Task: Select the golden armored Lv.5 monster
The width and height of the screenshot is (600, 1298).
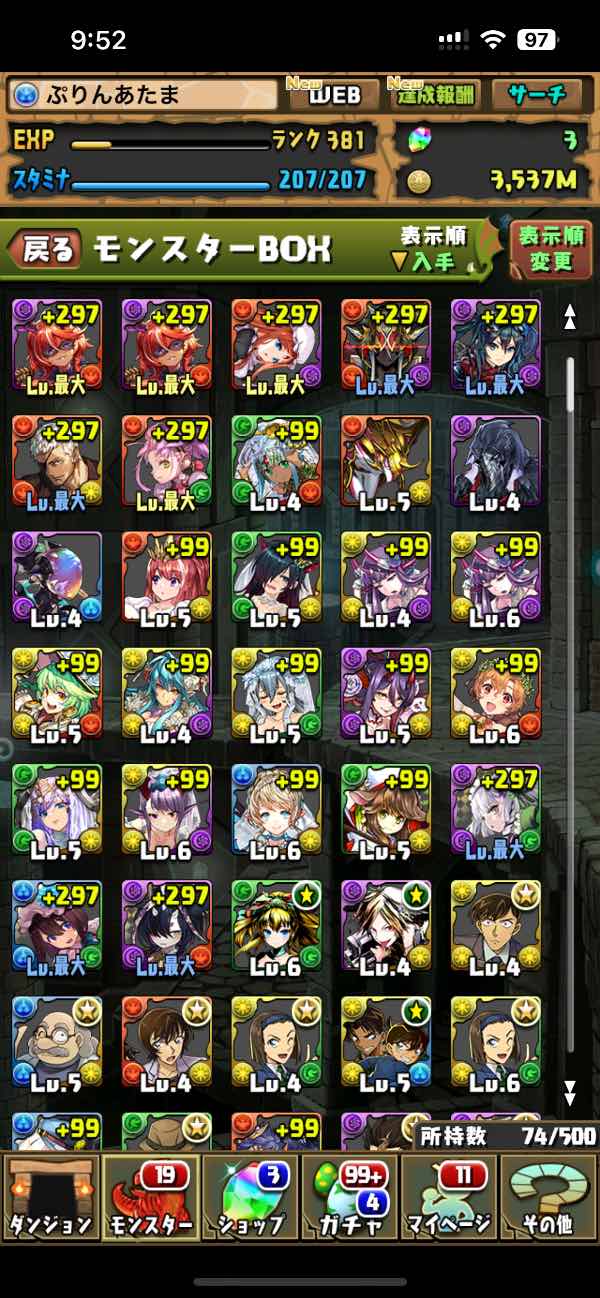Action: (x=386, y=461)
